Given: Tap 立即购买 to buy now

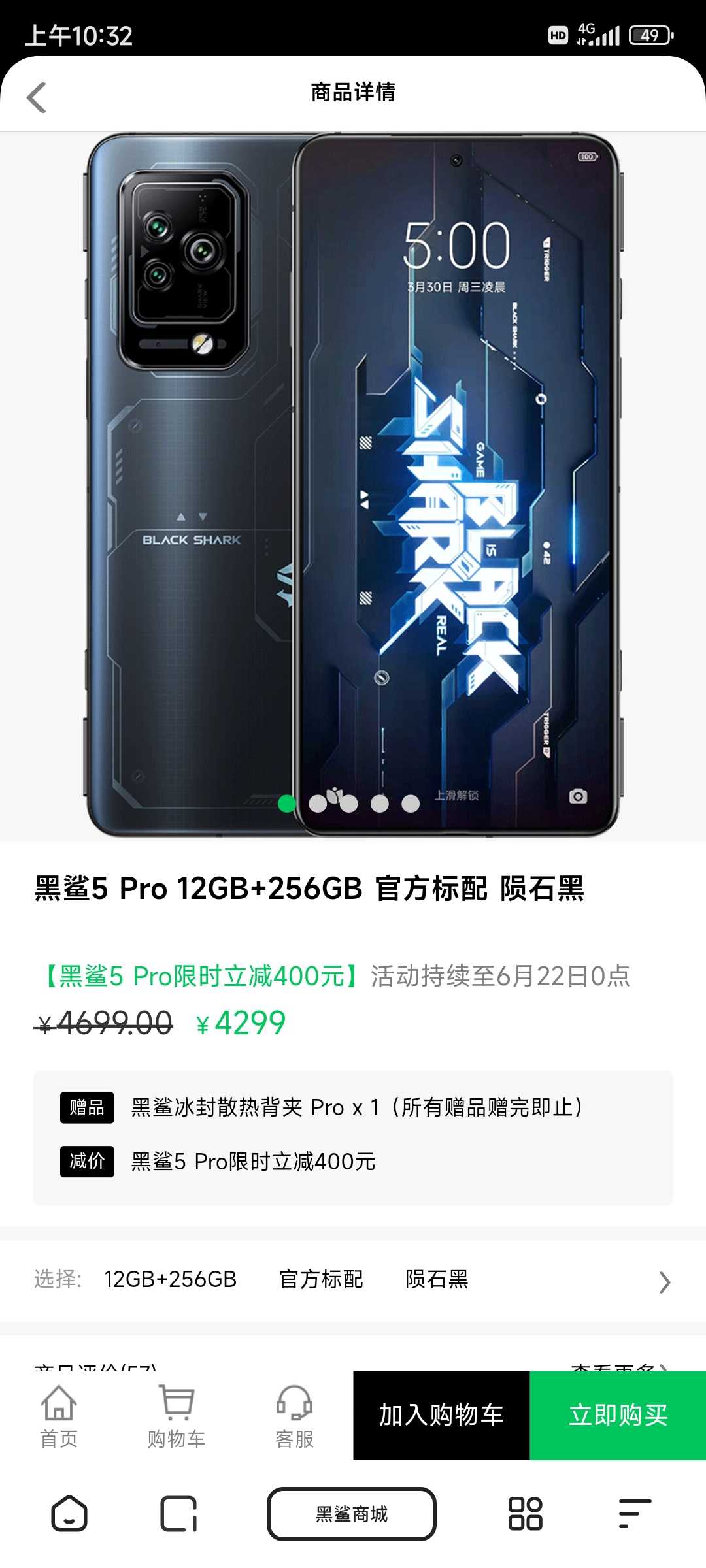Looking at the screenshot, I should (618, 1415).
